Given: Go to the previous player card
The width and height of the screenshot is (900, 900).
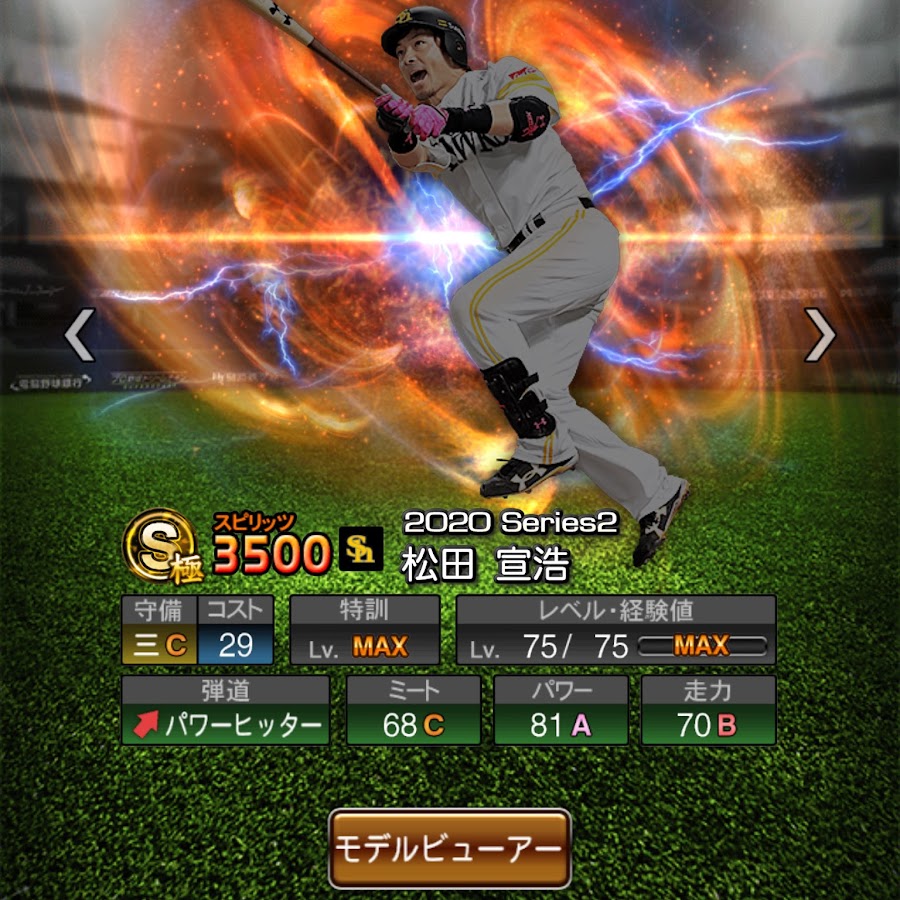Looking at the screenshot, I should click(79, 335).
